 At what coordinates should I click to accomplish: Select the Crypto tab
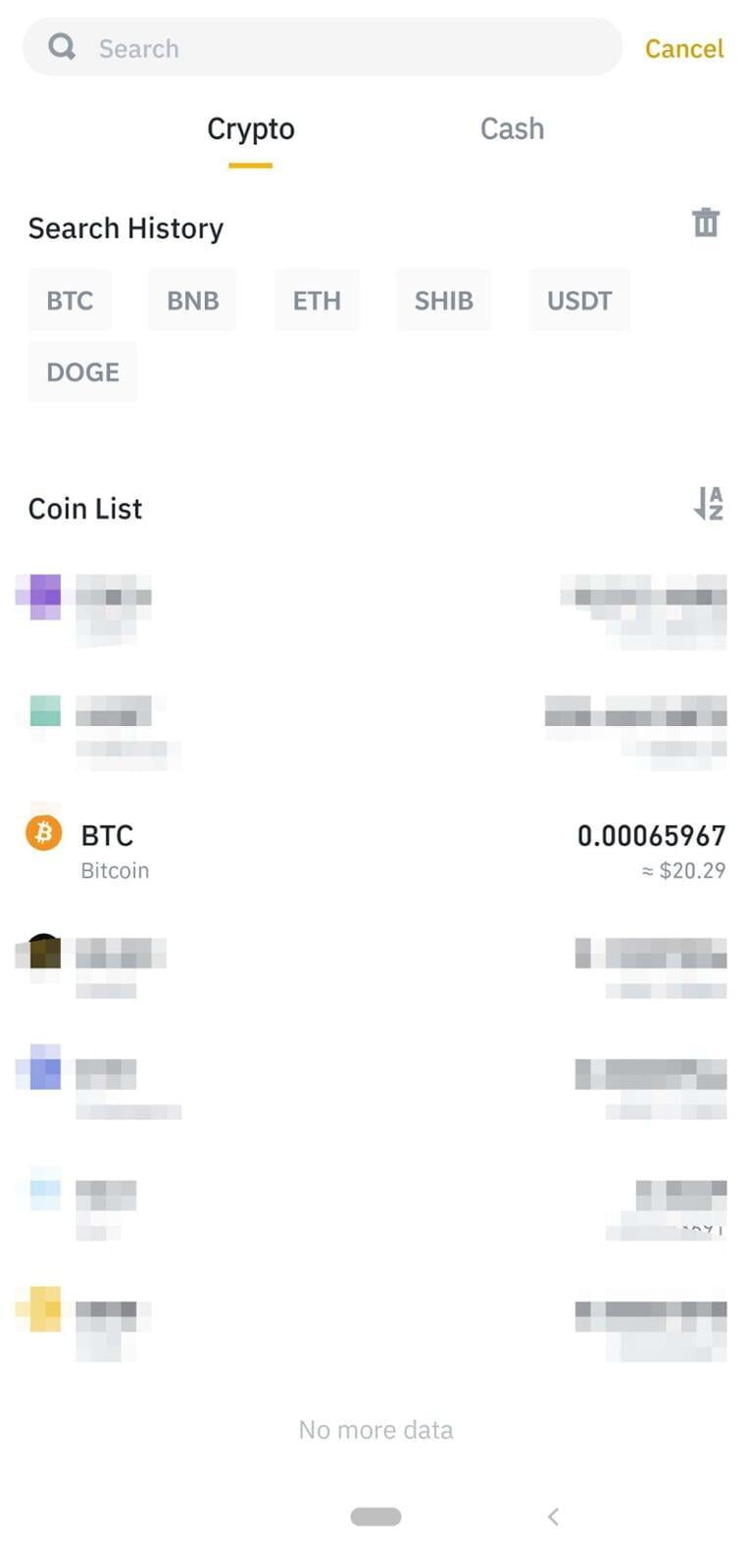point(251,128)
